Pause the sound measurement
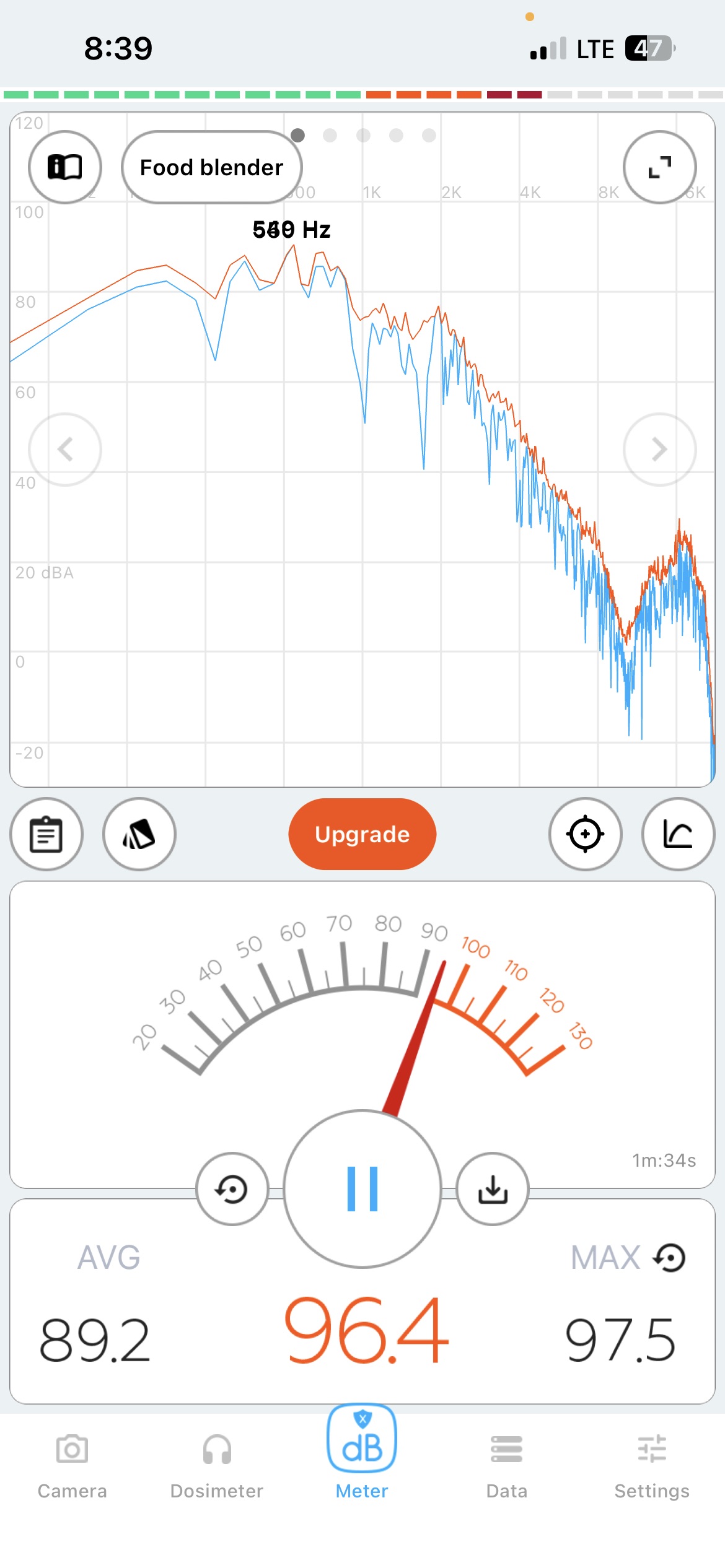Viewport: 725px width, 1568px height. coord(362,1189)
